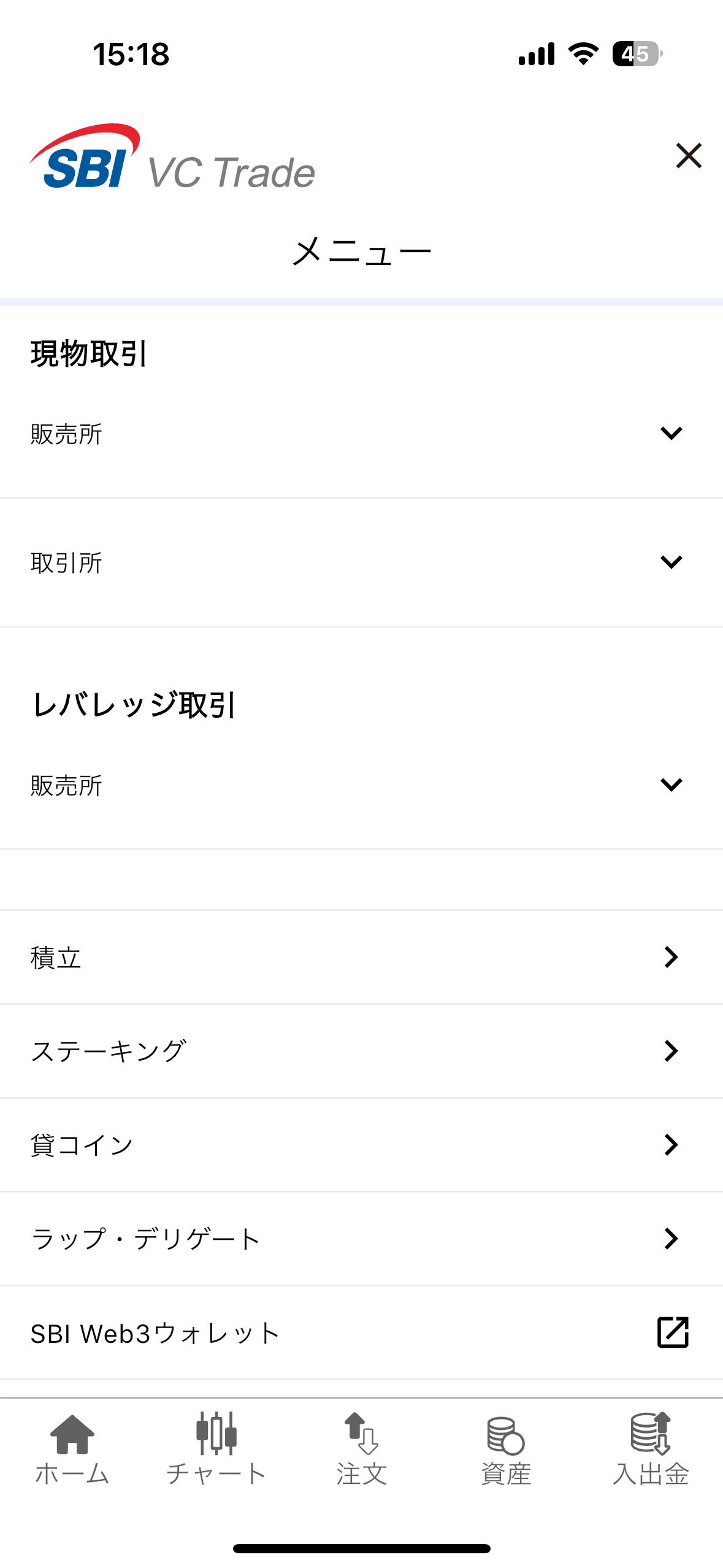Open ステーキング

pyautogui.click(x=361, y=1051)
